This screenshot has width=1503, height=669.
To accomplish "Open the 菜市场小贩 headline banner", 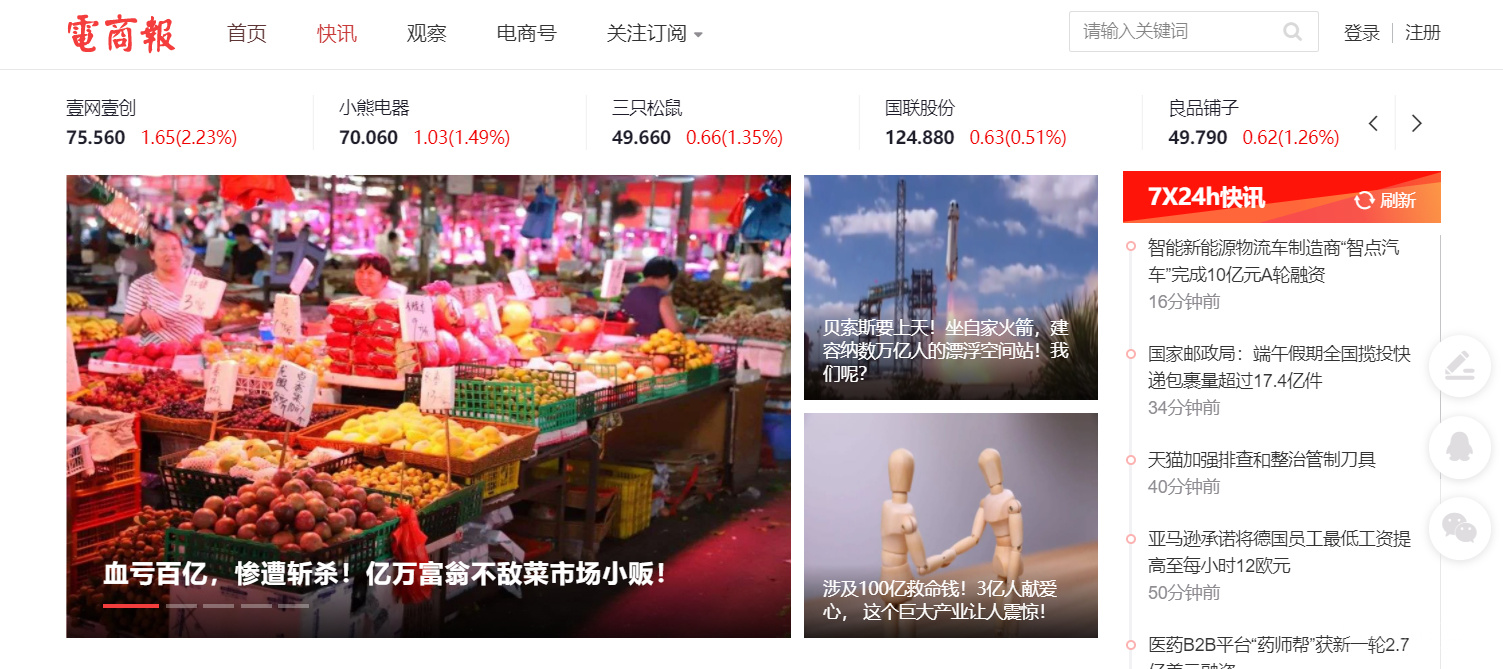I will click(x=428, y=406).
